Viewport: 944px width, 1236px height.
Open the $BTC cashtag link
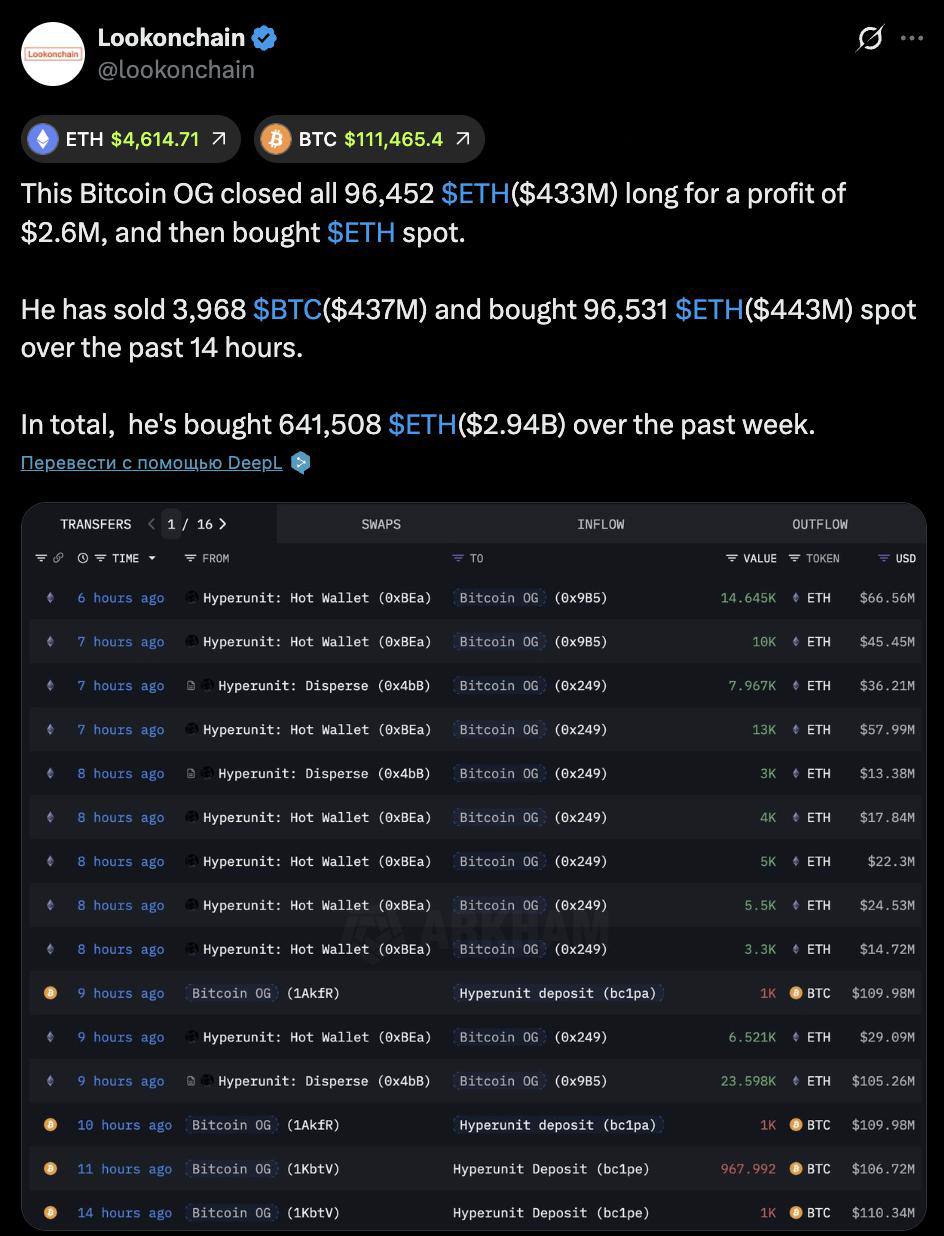coord(287,309)
